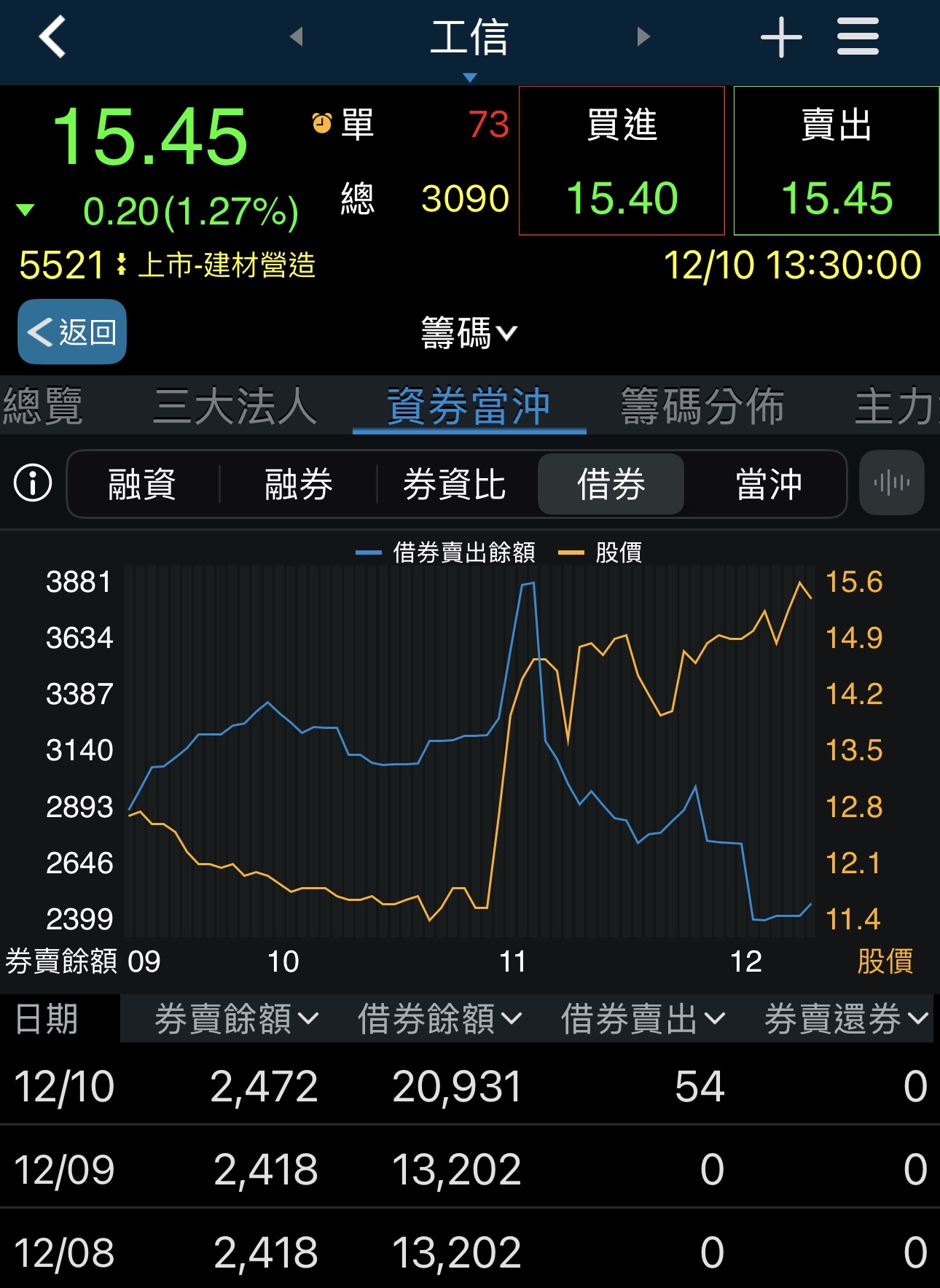
Task: Open the hamburger menu
Action: point(858,37)
